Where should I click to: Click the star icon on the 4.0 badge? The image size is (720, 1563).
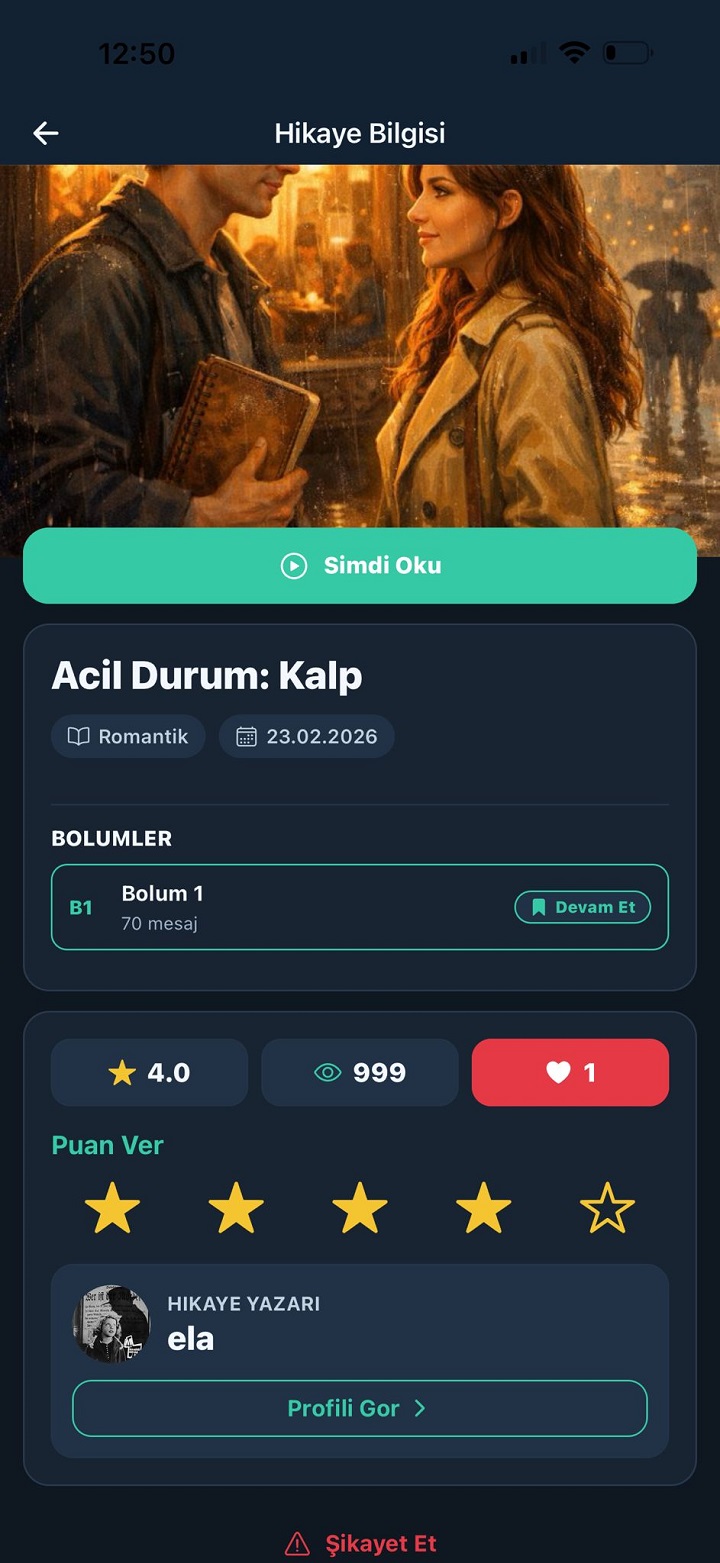click(121, 1071)
